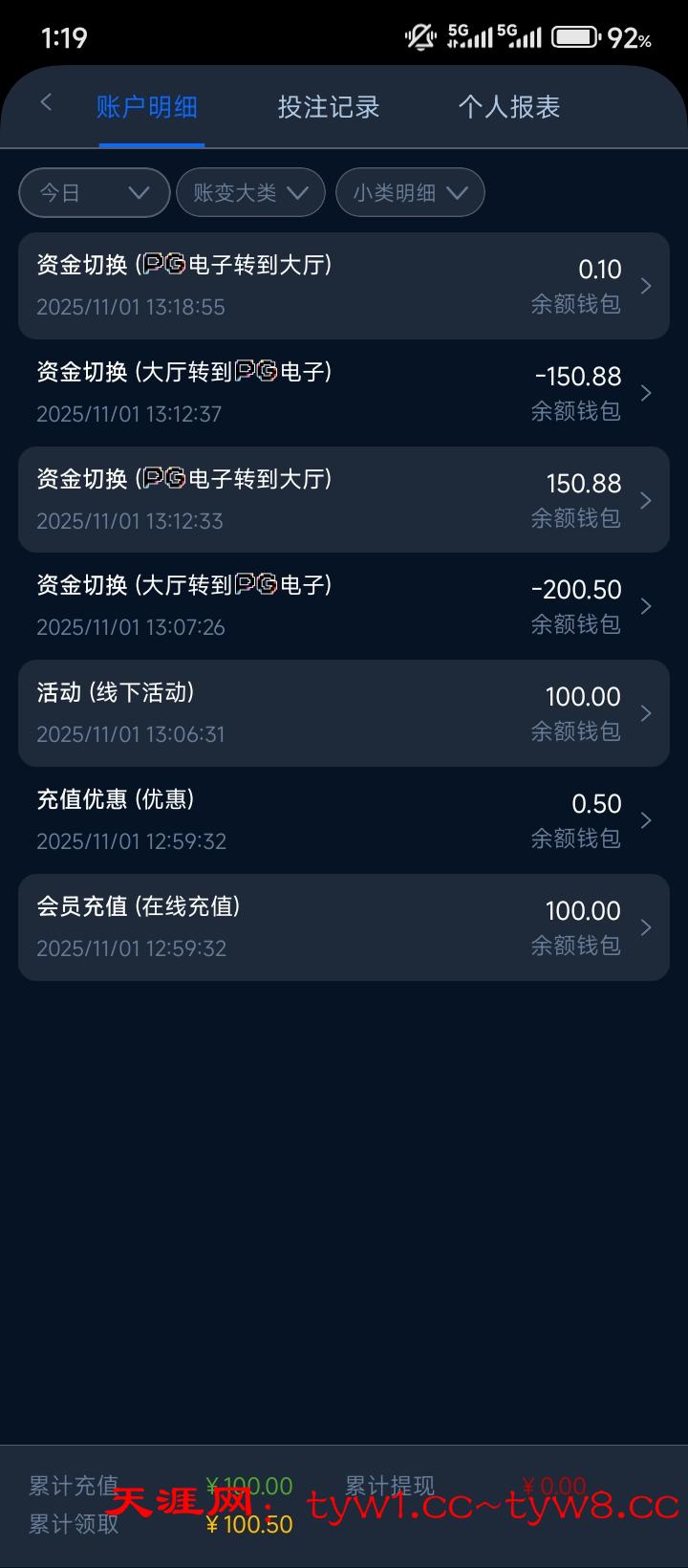Select the 账户明细 tab
Viewport: 688px width, 1568px height.
click(x=147, y=107)
